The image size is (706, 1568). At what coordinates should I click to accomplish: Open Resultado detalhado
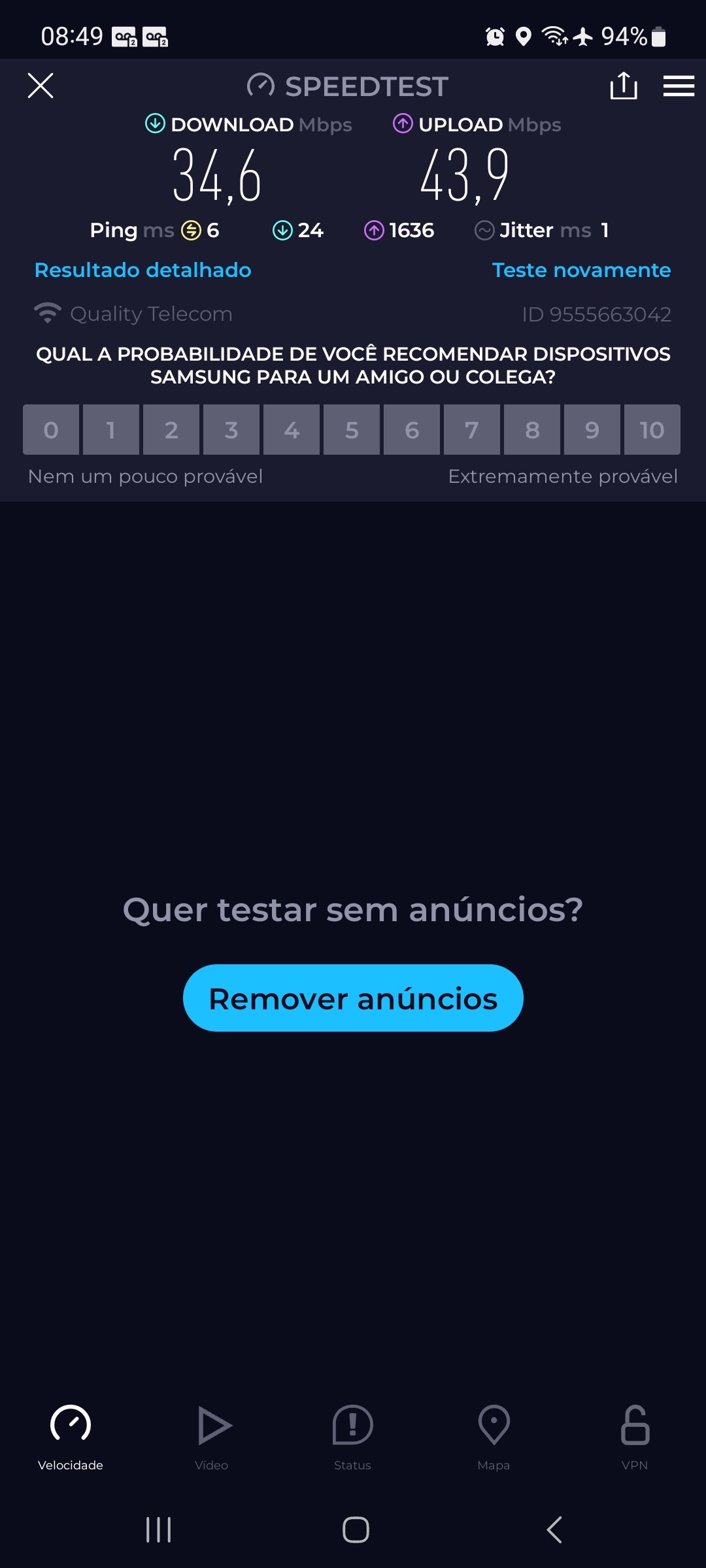tap(143, 270)
